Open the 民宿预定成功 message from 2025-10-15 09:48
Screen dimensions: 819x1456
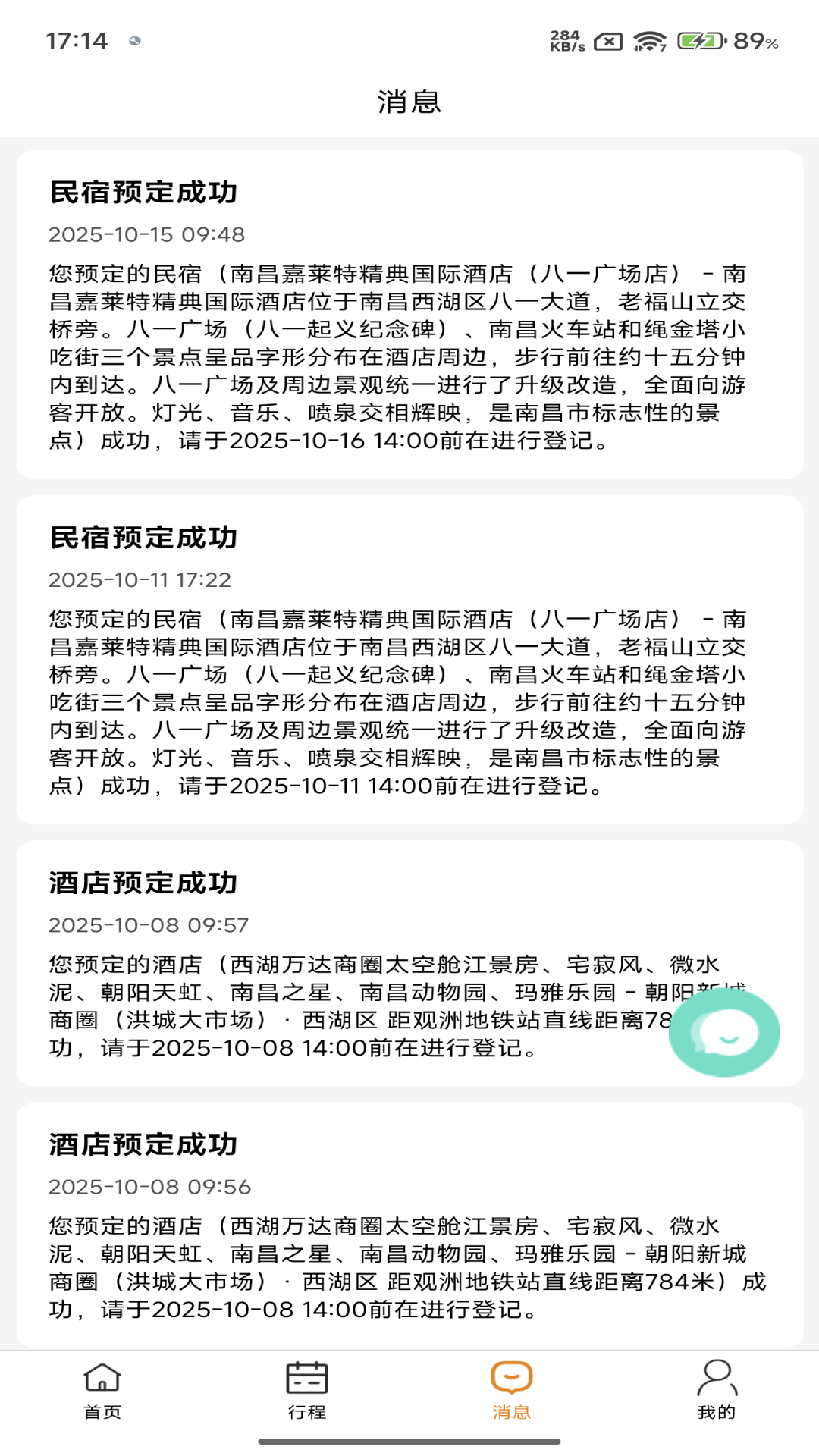(x=409, y=315)
